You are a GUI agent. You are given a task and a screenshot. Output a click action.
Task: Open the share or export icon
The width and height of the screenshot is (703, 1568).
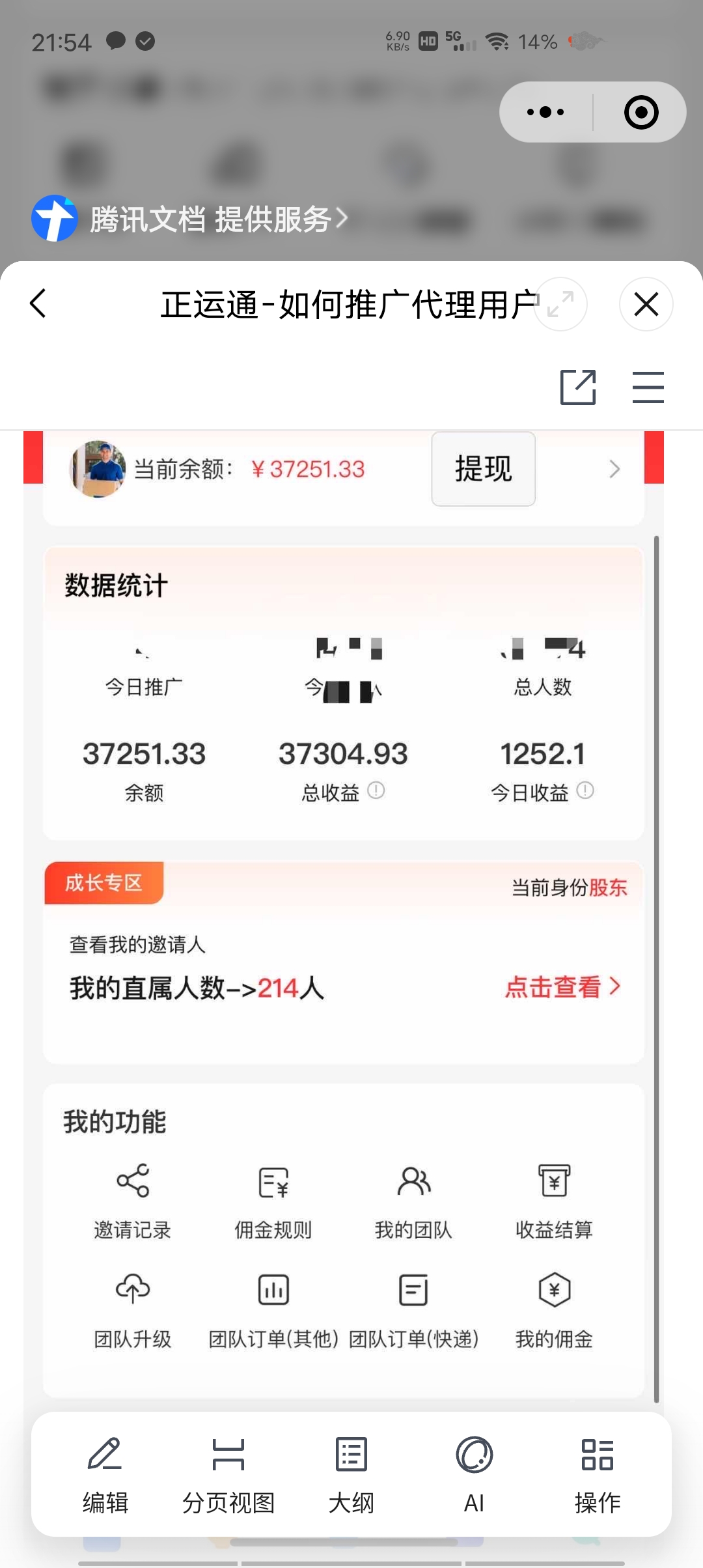[578, 387]
